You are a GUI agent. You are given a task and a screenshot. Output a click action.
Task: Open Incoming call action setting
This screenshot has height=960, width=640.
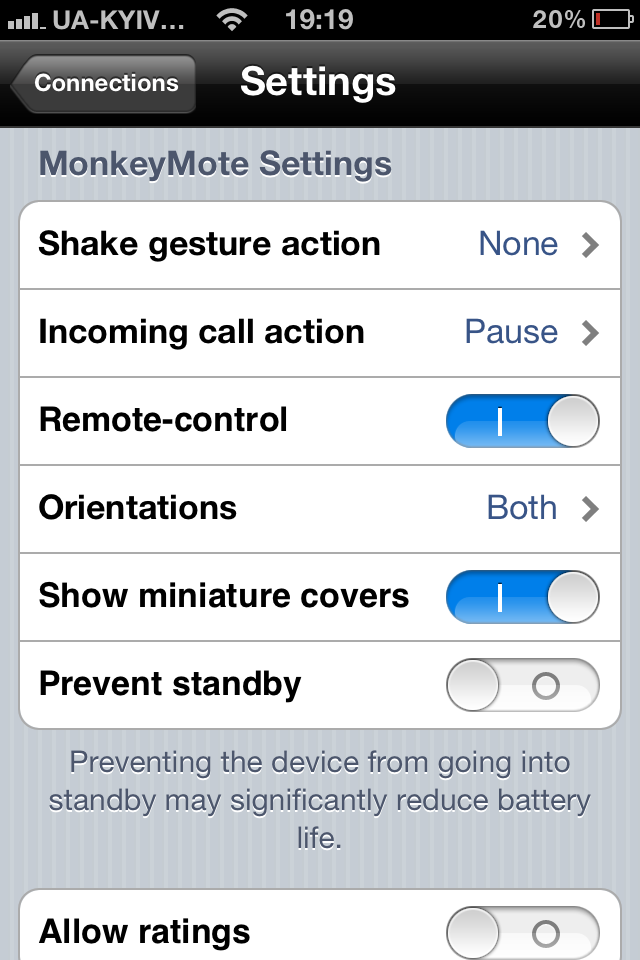[x=320, y=332]
